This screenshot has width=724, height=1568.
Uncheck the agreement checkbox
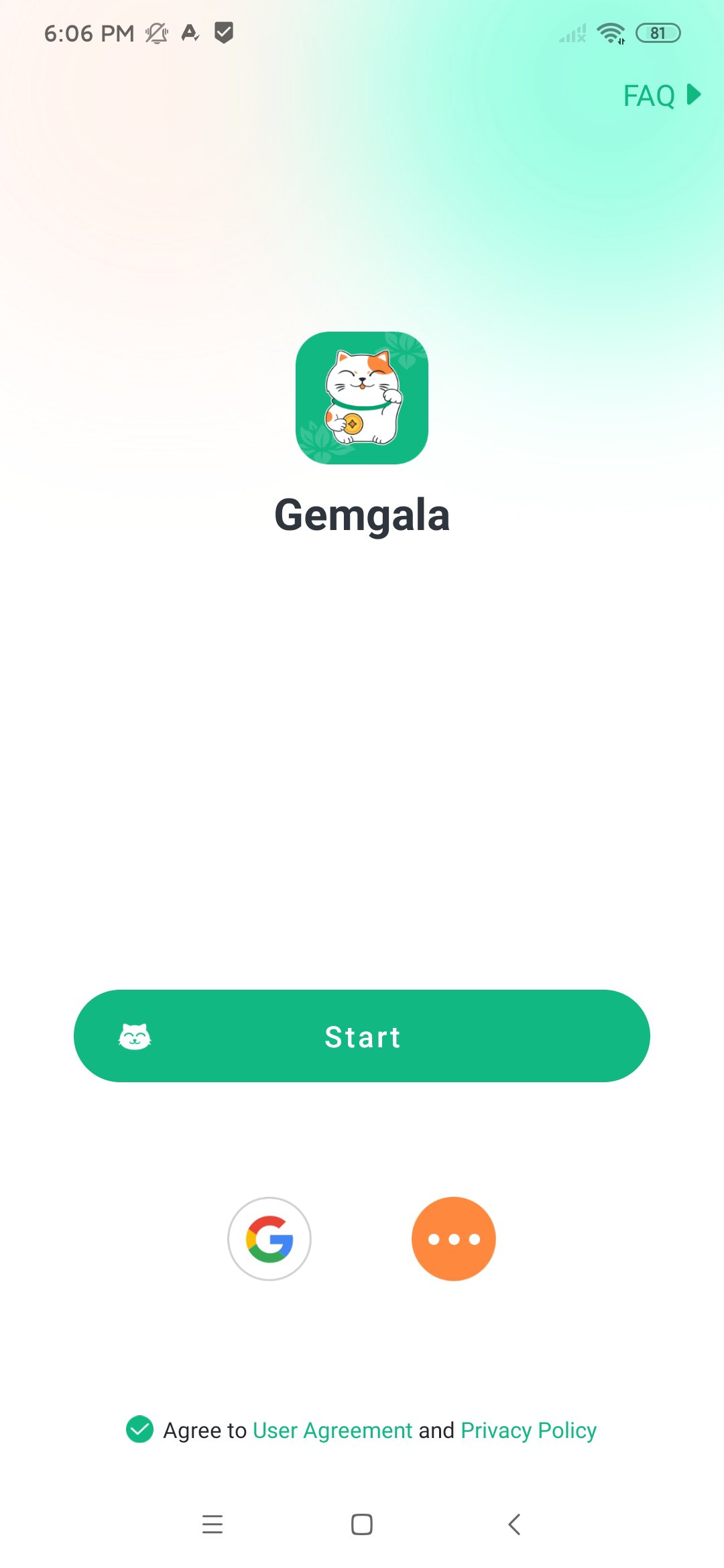[x=140, y=1429]
